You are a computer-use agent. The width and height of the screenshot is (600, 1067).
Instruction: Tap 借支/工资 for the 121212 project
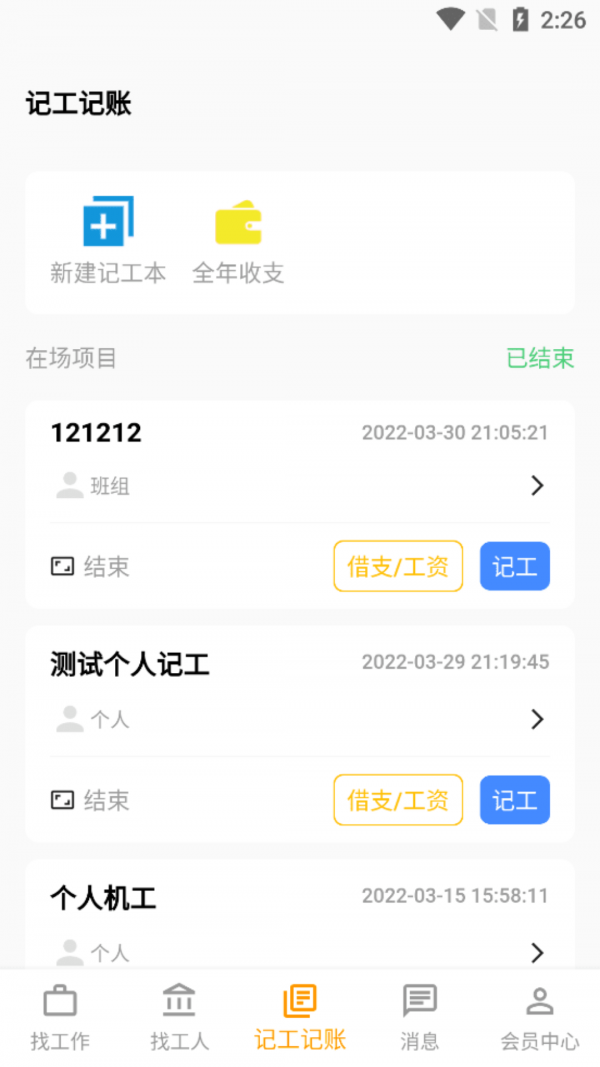coord(398,566)
